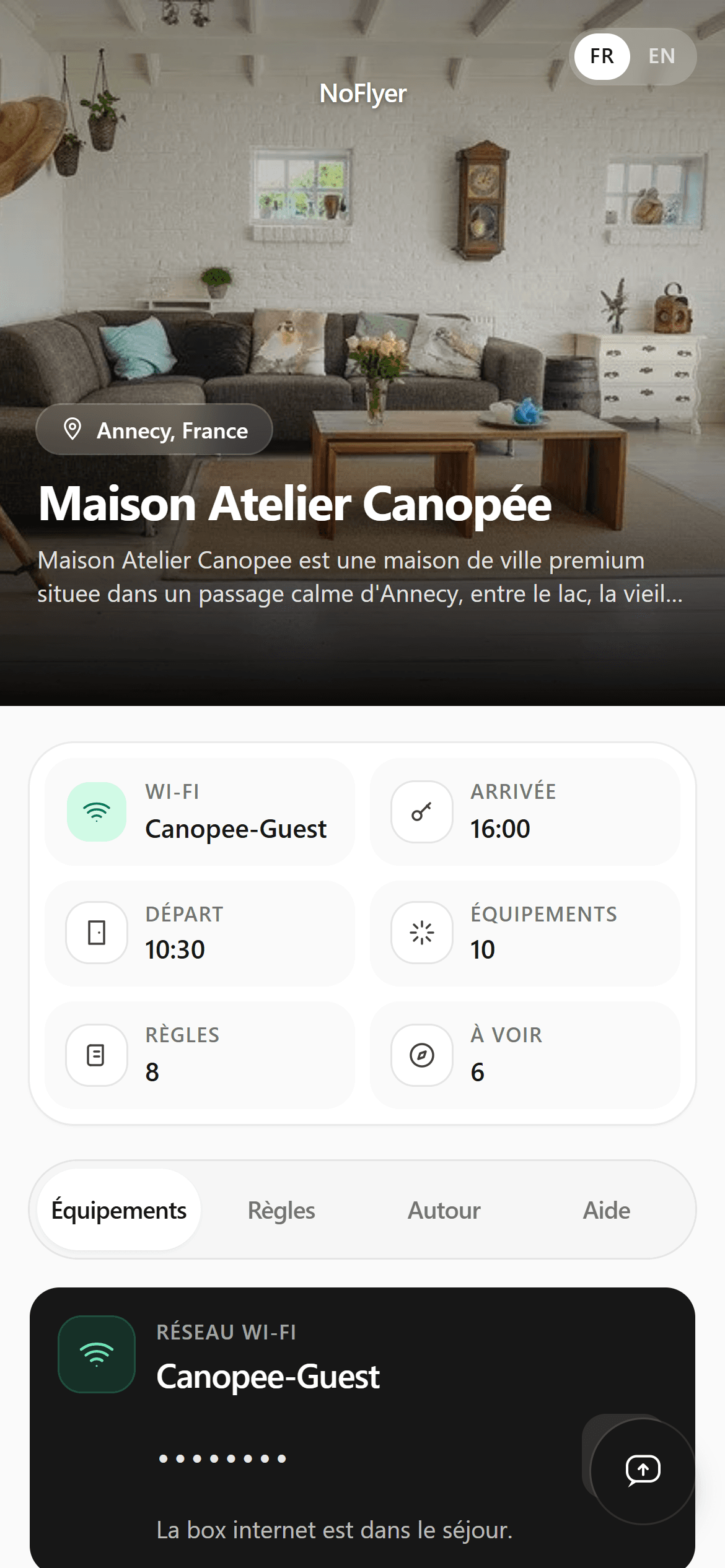The width and height of the screenshot is (725, 1568).
Task: Switch to the Règles tab
Action: click(281, 1209)
